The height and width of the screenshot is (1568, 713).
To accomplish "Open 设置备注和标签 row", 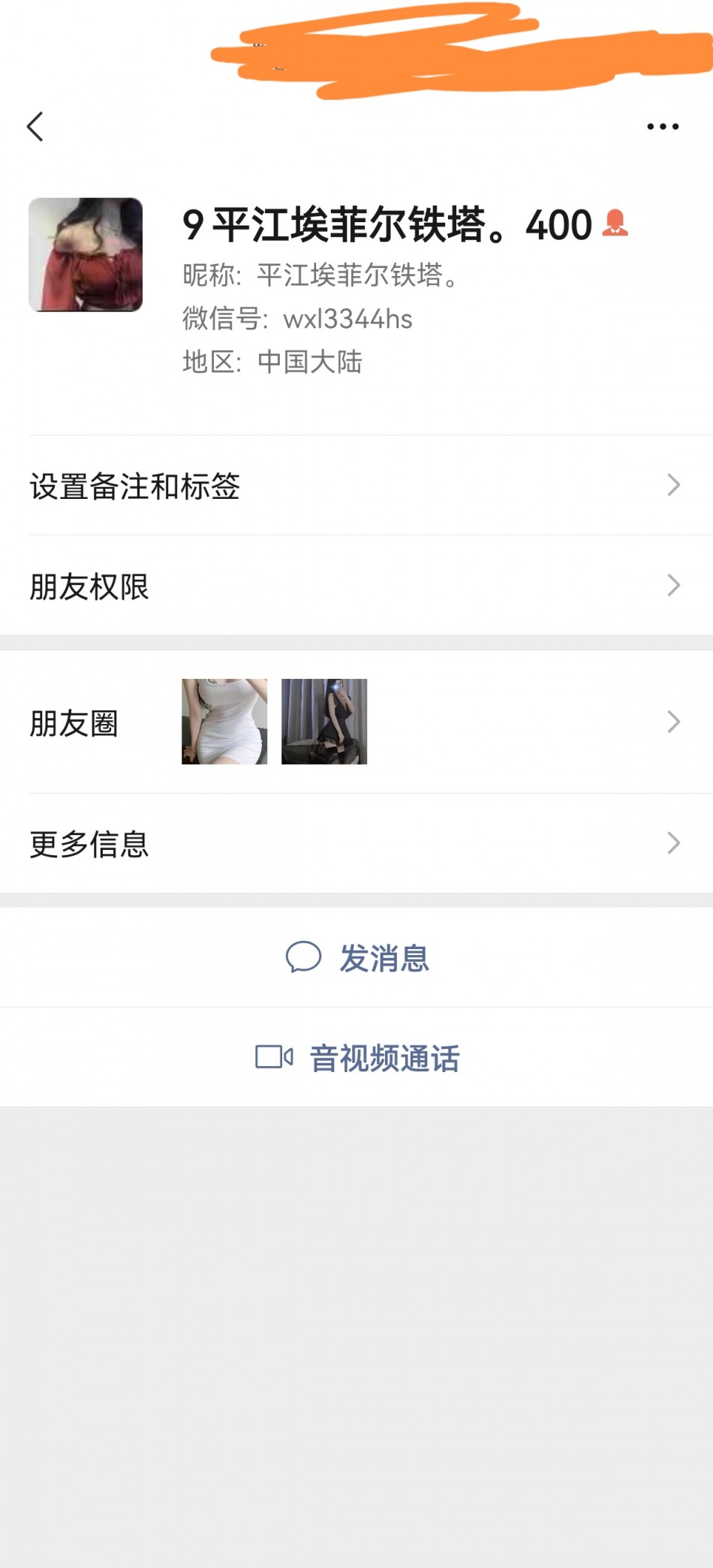I will (x=356, y=485).
